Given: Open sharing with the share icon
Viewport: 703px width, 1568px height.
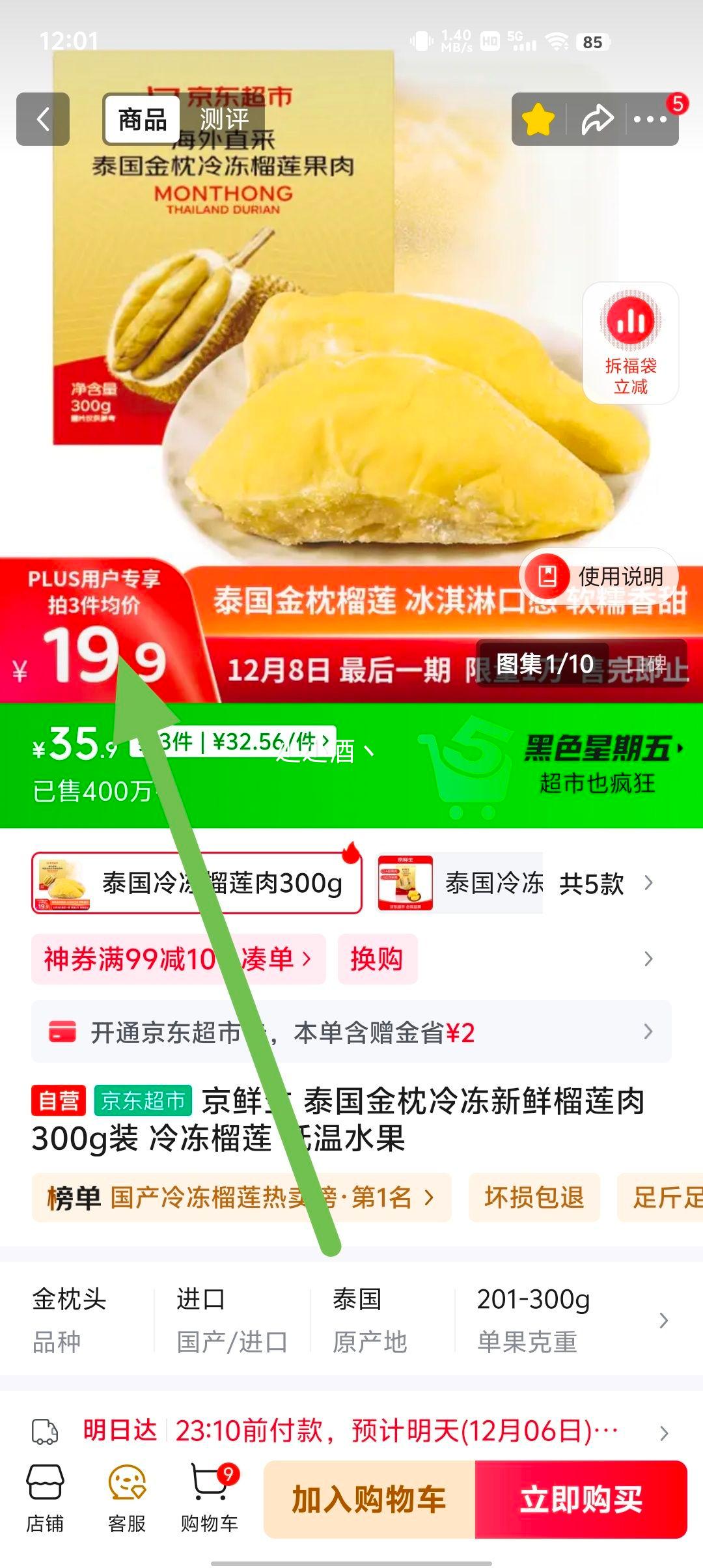Looking at the screenshot, I should [x=597, y=120].
